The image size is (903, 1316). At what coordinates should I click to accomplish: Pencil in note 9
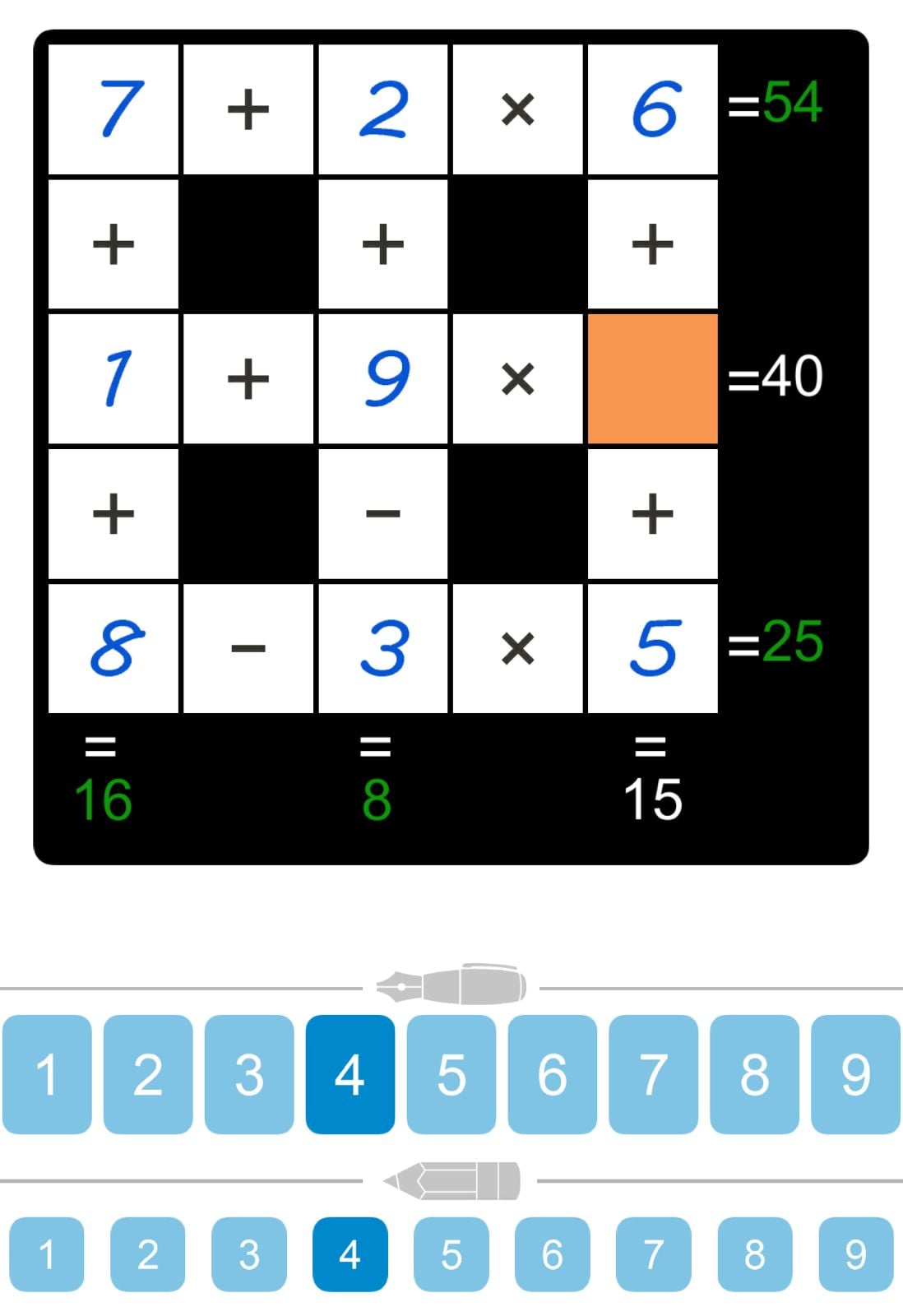coord(855,1254)
